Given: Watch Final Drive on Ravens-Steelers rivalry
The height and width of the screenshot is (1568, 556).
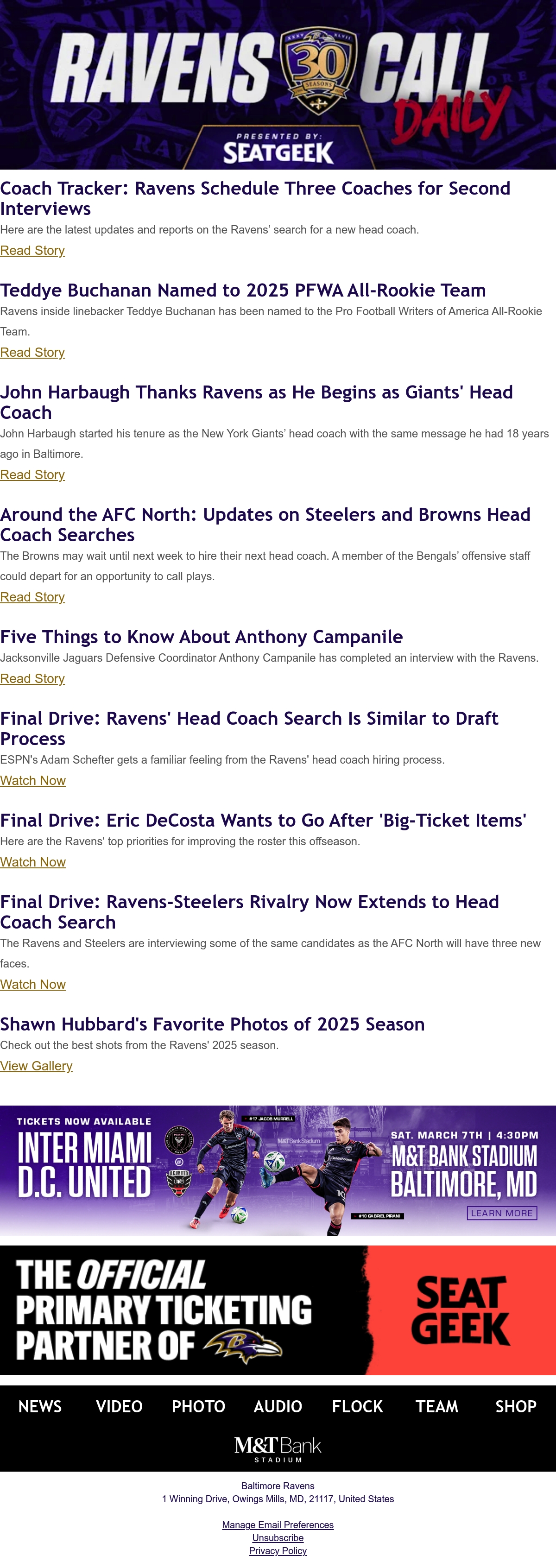Looking at the screenshot, I should (x=33, y=984).
